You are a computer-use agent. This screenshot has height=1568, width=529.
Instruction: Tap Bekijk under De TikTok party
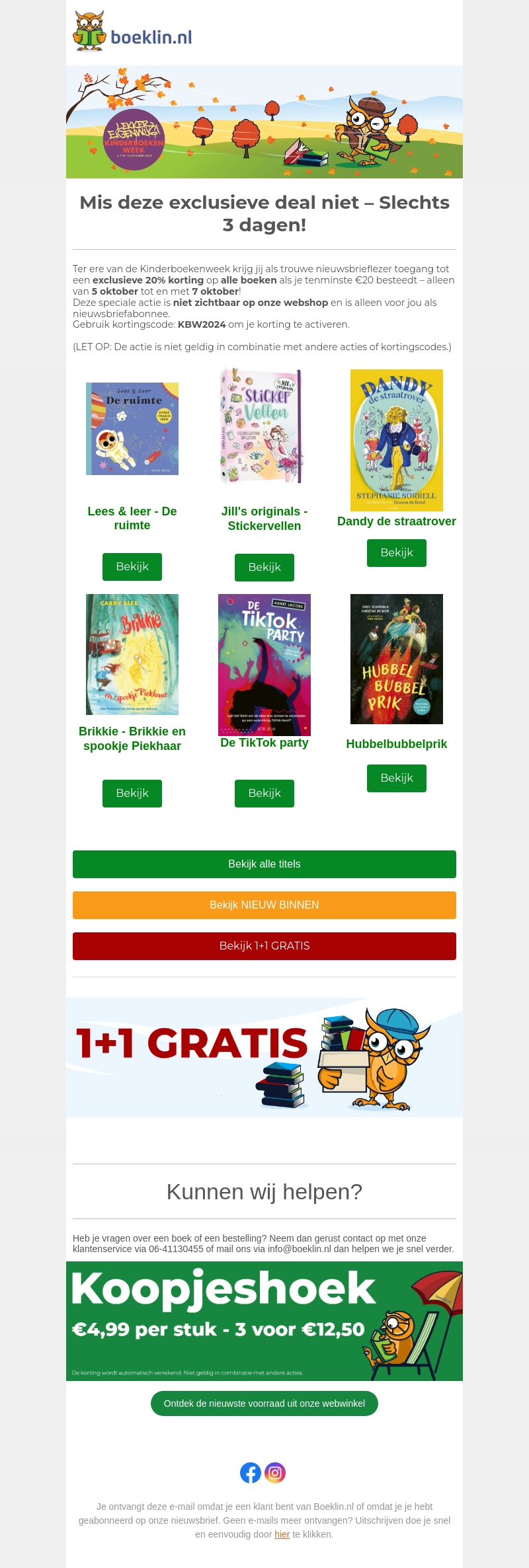click(264, 794)
